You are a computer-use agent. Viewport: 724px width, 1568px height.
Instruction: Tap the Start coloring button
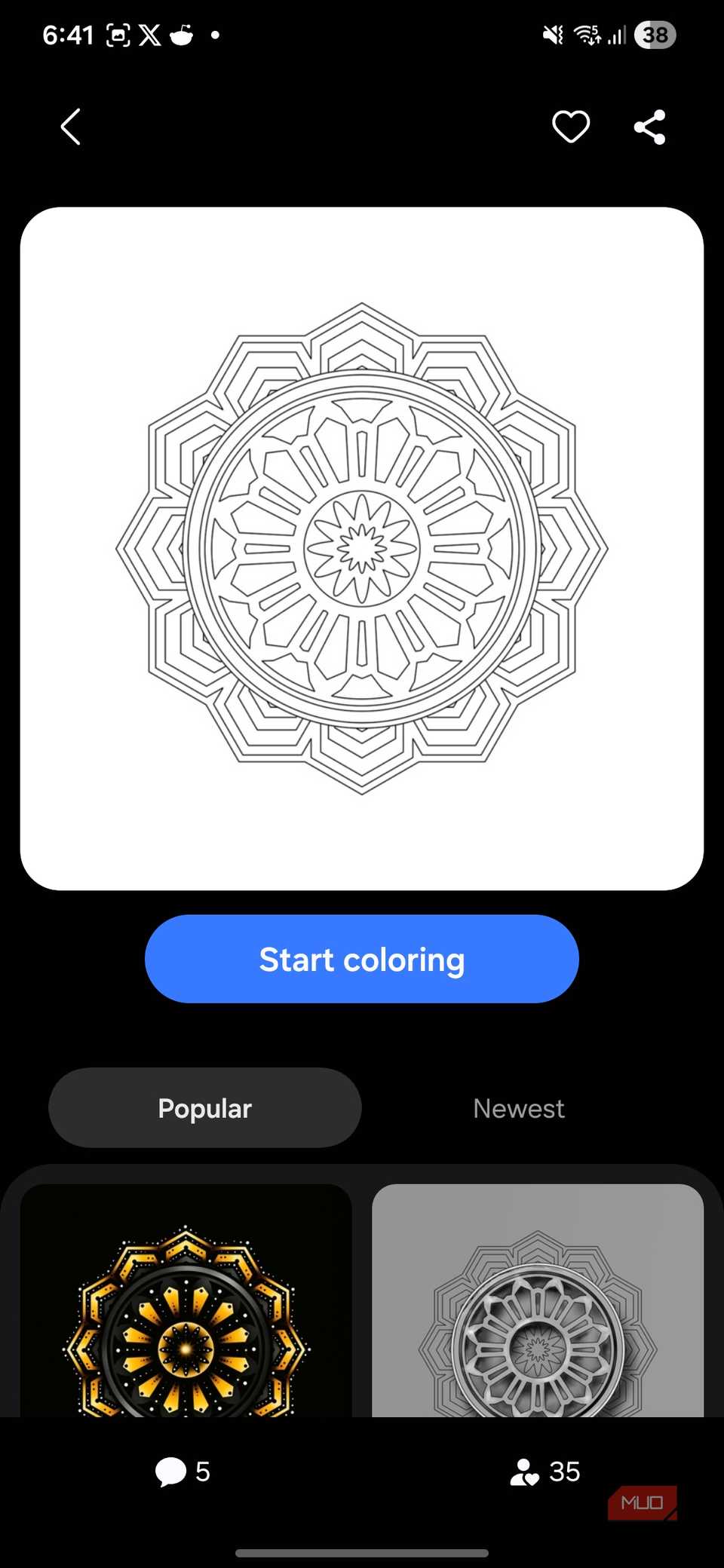(362, 959)
